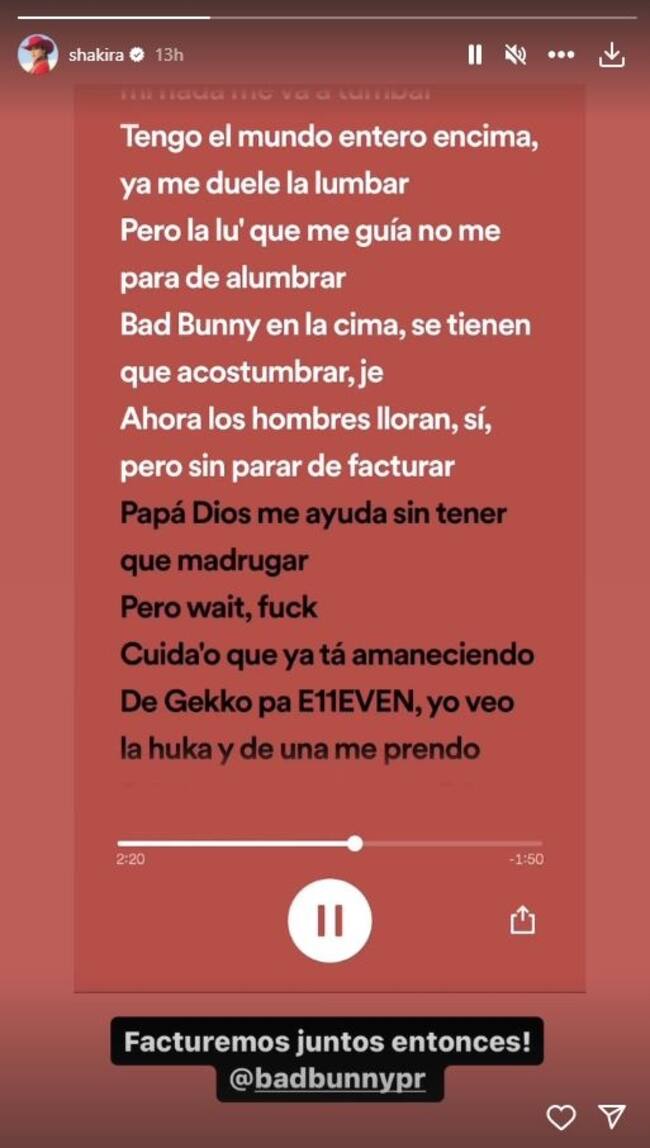Image resolution: width=650 pixels, height=1148 pixels.
Task: Open the shakira username link
Action: [x=96, y=55]
